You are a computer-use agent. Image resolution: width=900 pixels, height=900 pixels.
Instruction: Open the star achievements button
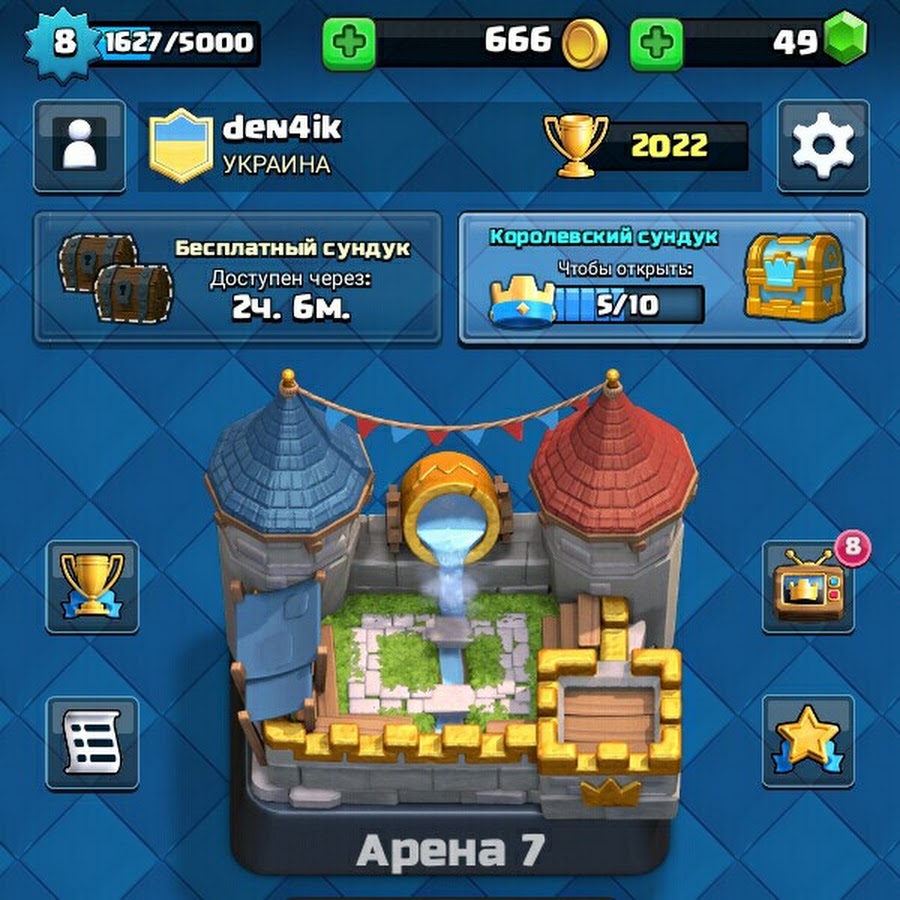click(807, 742)
